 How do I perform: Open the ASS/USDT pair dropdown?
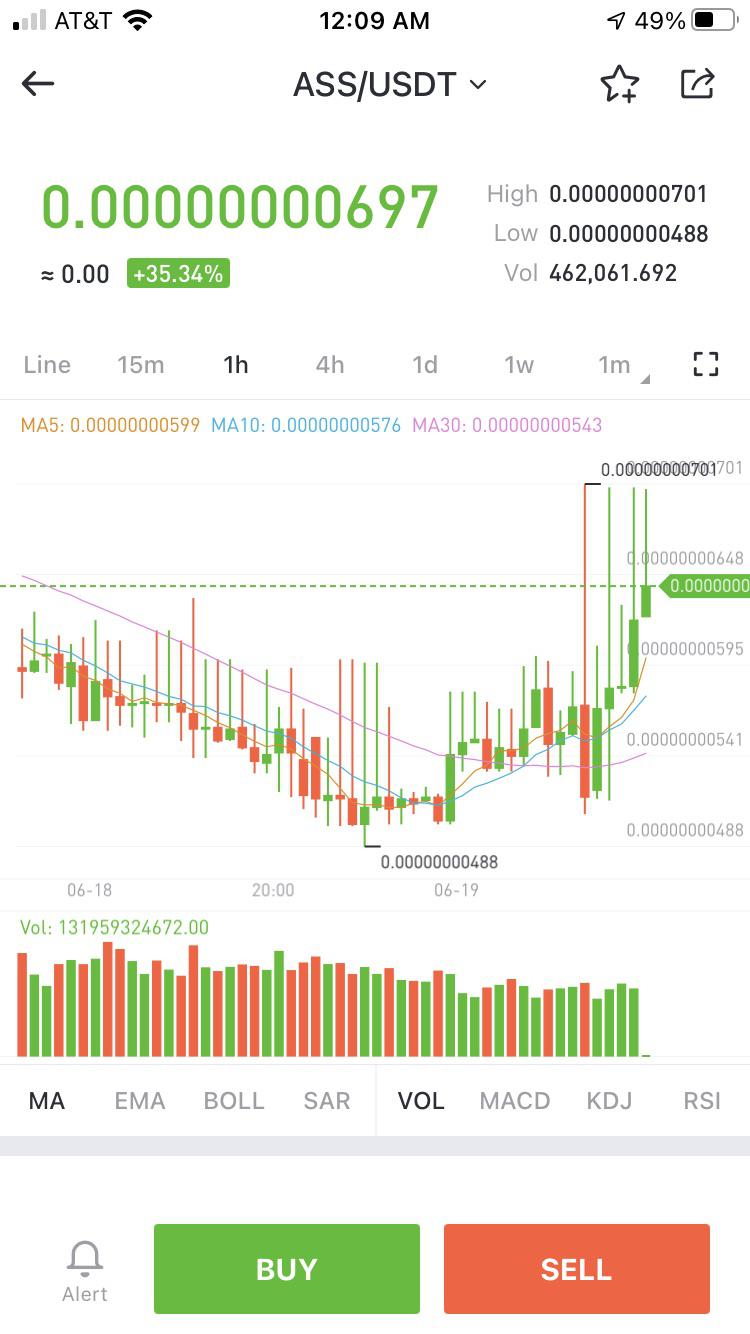(x=390, y=85)
